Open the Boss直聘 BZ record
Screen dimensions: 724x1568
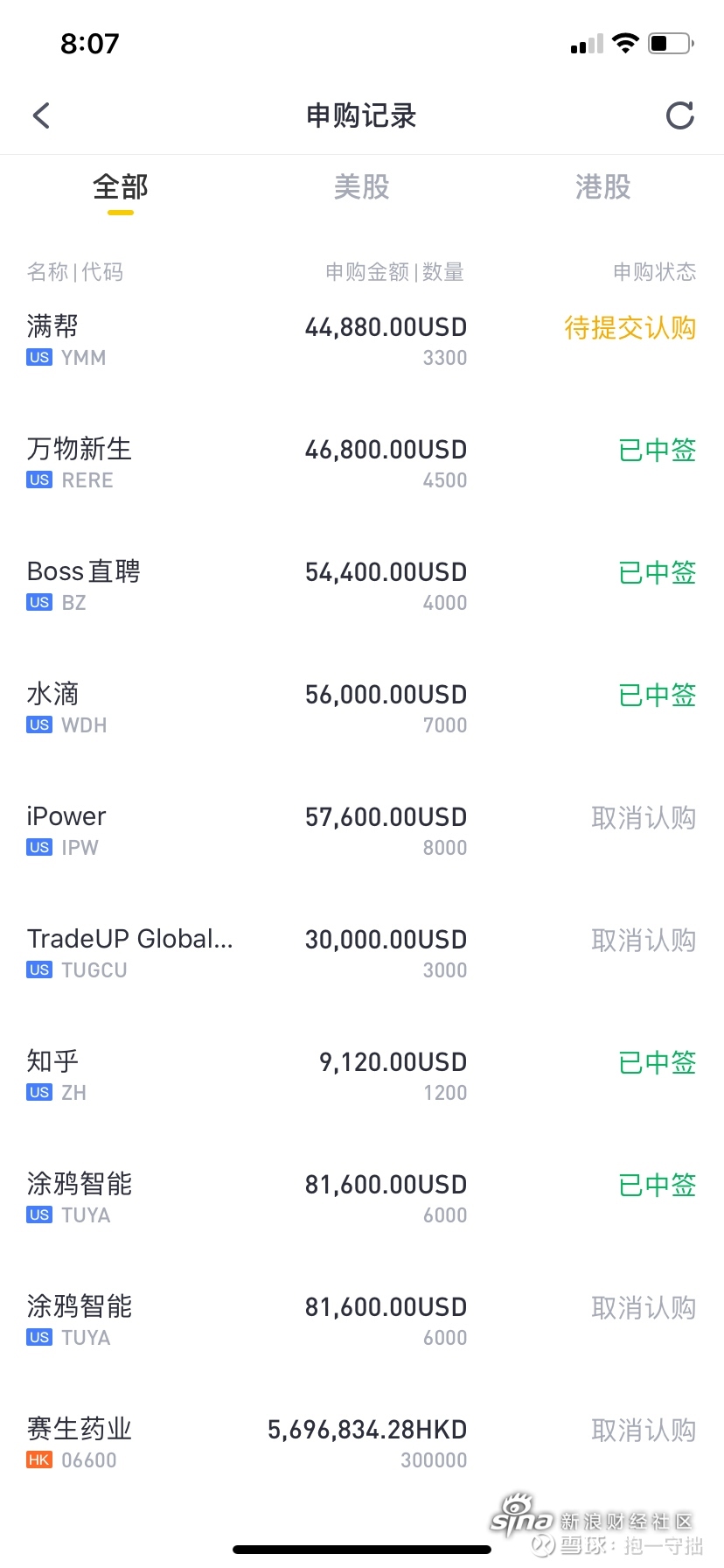[362, 586]
